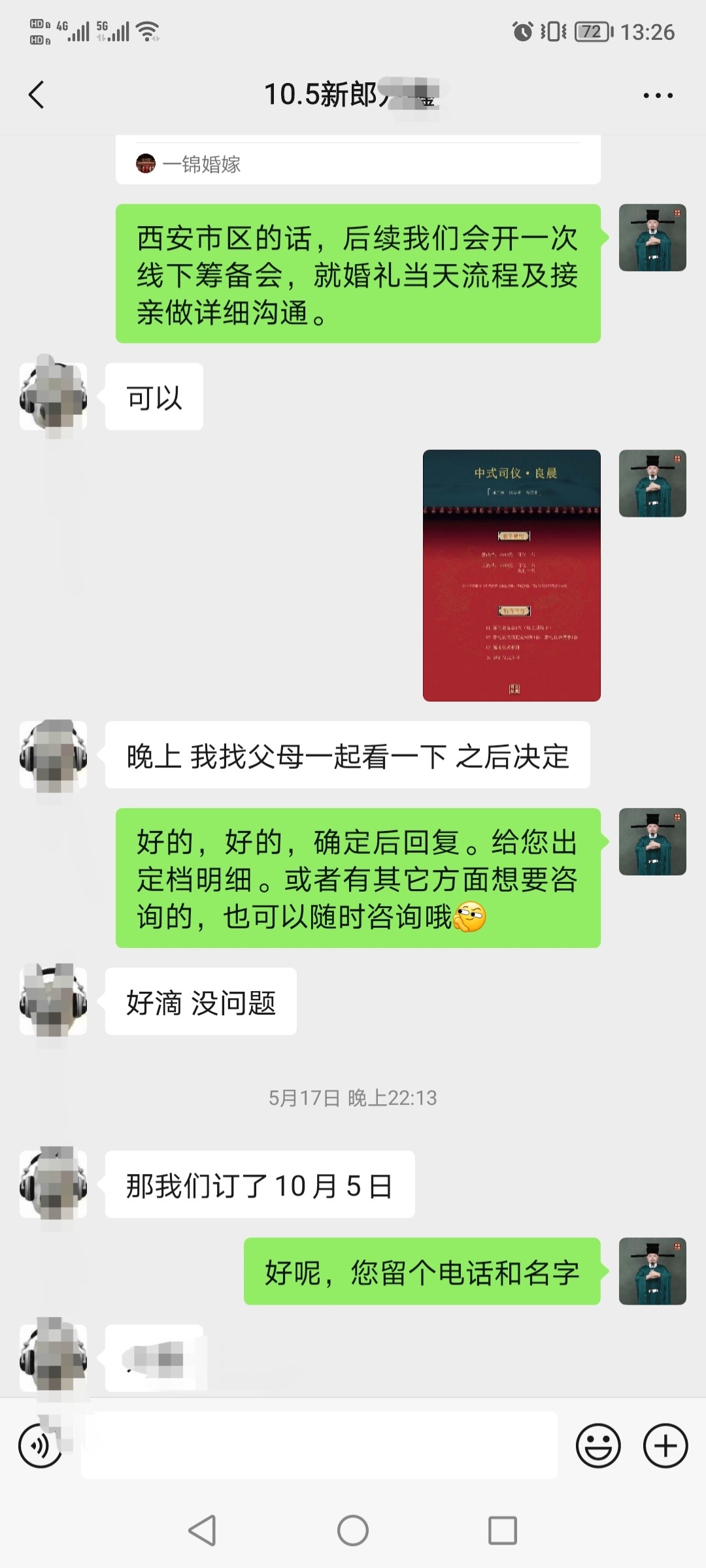Open the recent apps view
The image size is (706, 1568).
point(502,1530)
